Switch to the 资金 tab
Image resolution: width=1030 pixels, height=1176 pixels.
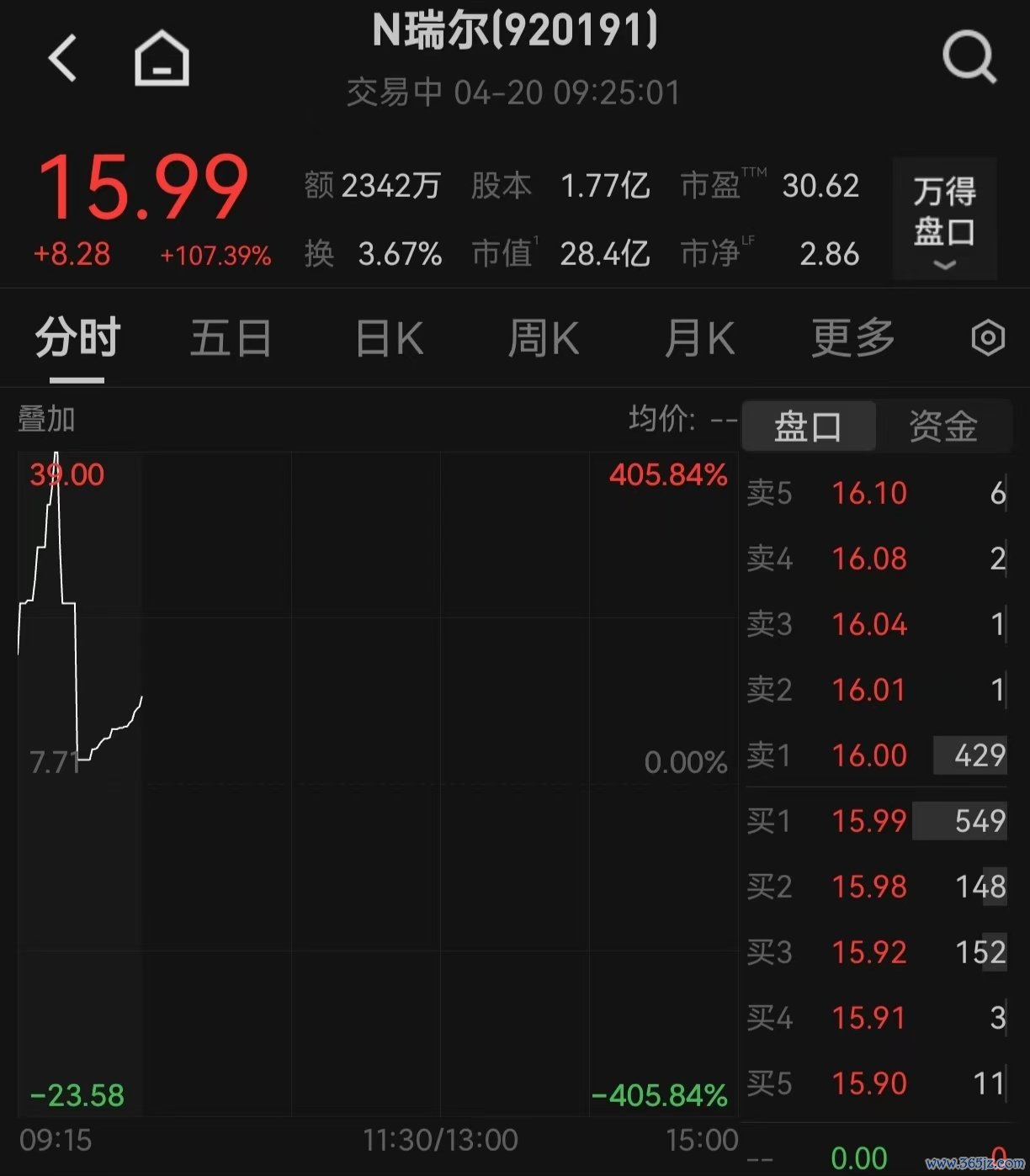(943, 426)
